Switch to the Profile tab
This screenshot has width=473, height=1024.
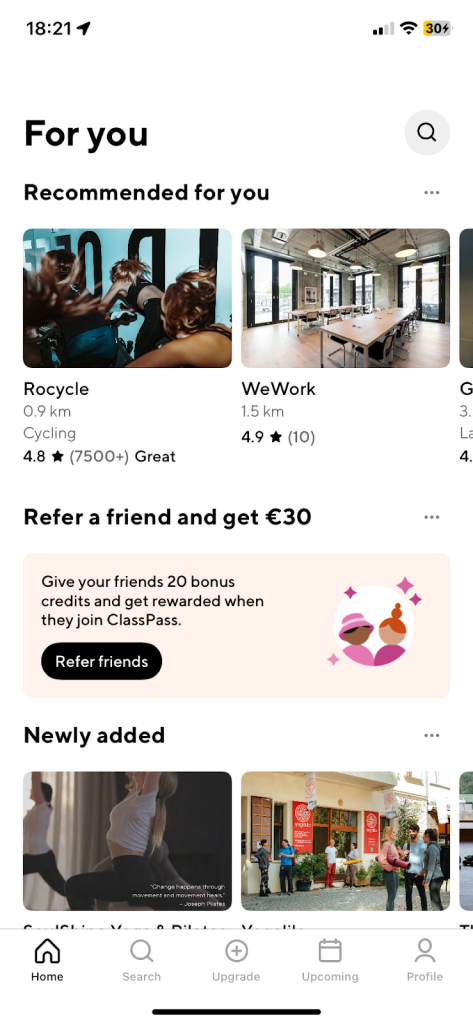tap(425, 961)
